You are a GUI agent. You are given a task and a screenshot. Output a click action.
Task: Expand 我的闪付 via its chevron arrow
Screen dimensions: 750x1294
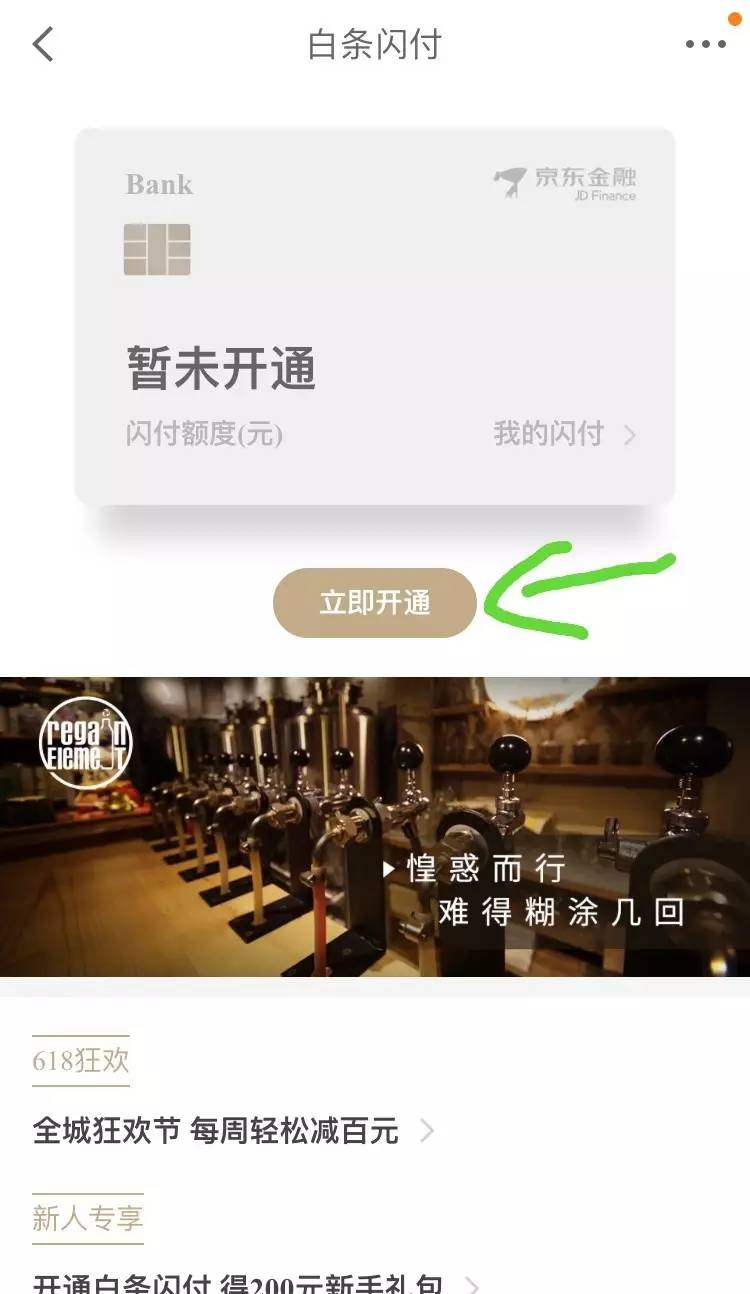(x=630, y=435)
